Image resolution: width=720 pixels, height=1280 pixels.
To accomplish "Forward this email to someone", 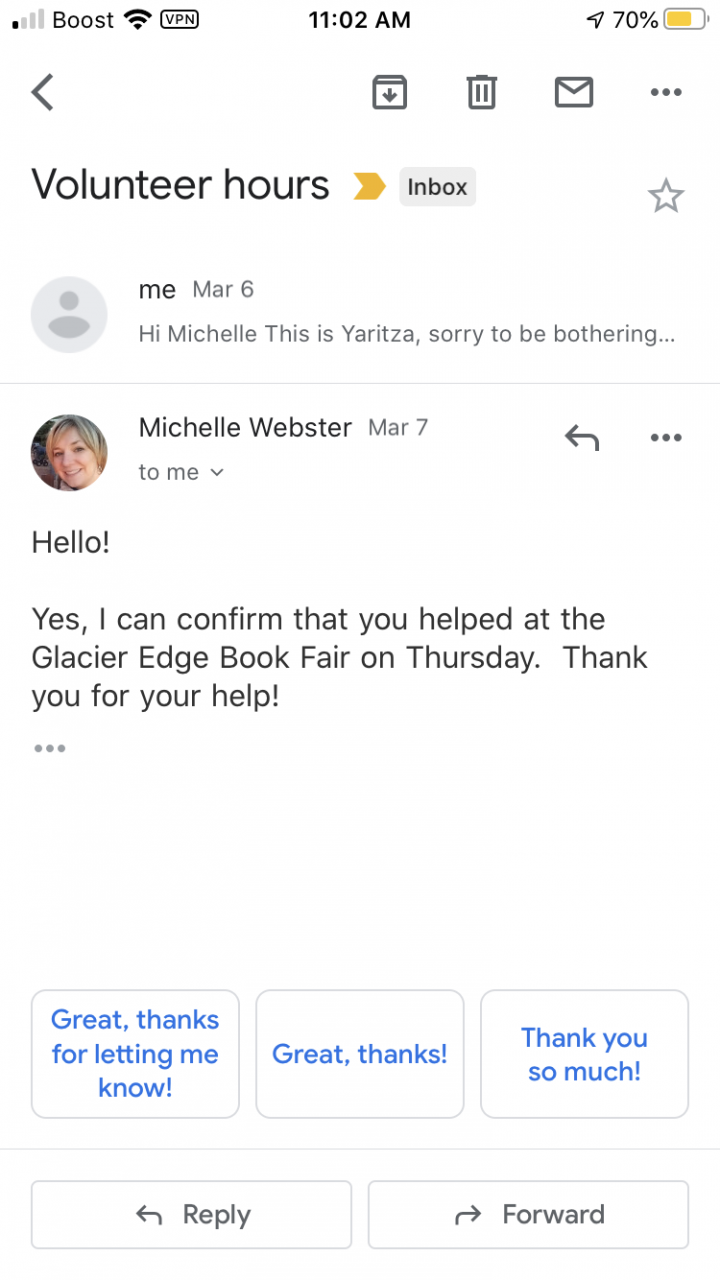I will (x=528, y=1215).
